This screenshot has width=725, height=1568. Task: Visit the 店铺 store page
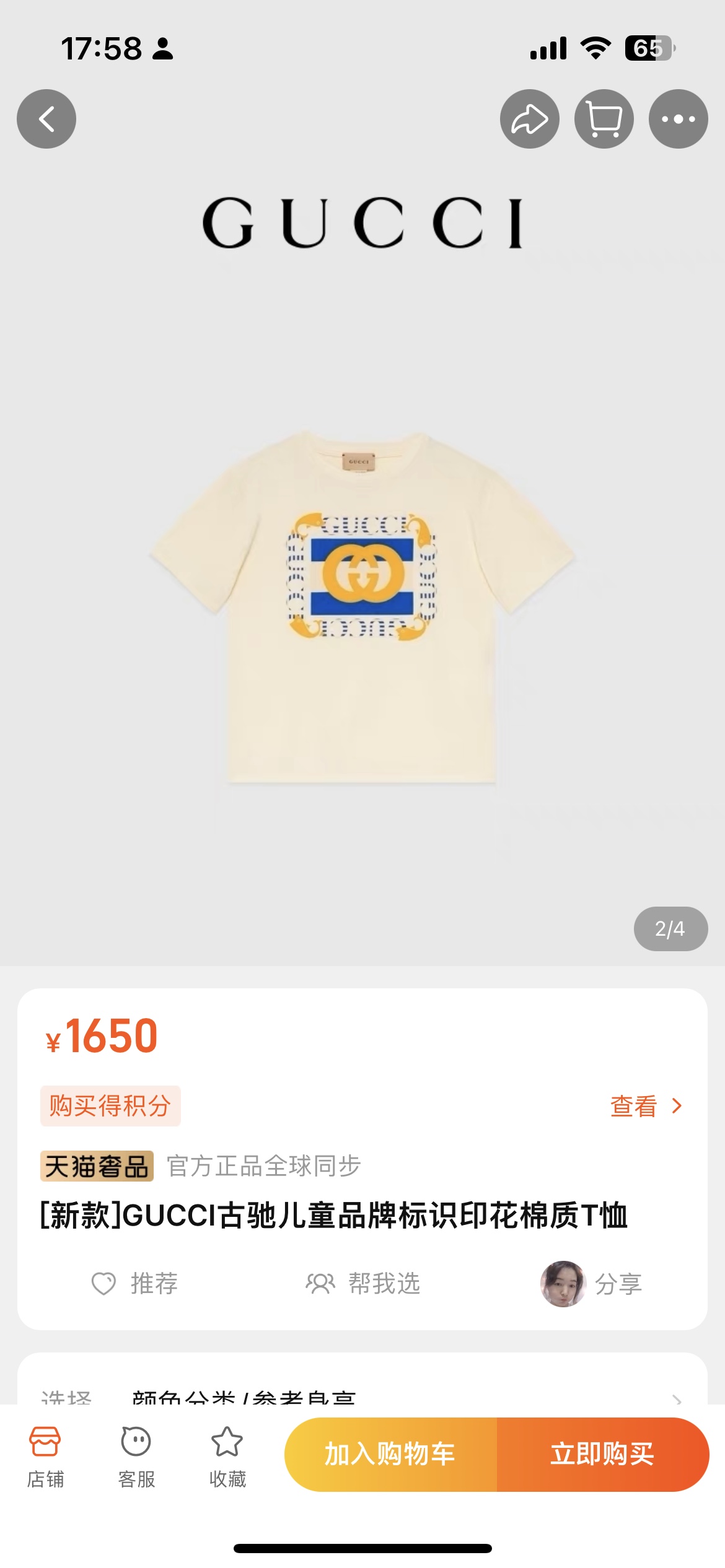point(45,1457)
